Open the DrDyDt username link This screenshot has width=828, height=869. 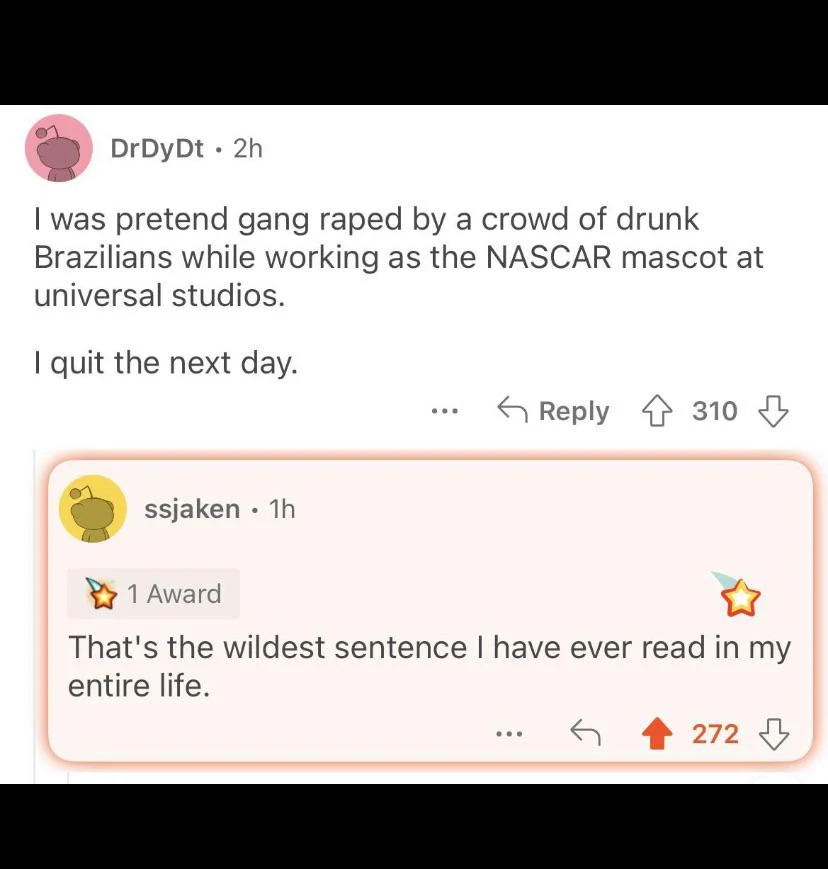[157, 149]
